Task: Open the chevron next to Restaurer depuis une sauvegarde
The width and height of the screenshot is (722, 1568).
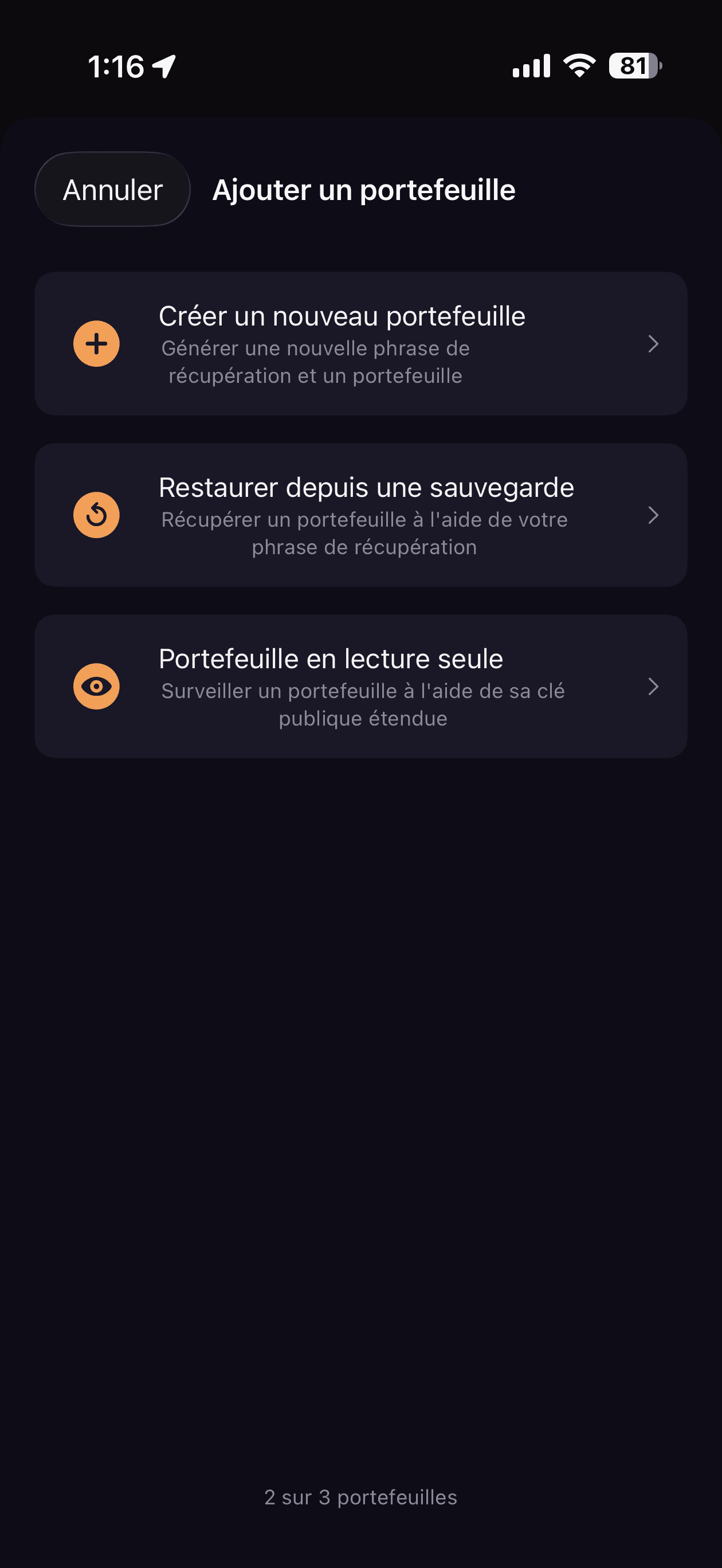Action: coord(653,516)
